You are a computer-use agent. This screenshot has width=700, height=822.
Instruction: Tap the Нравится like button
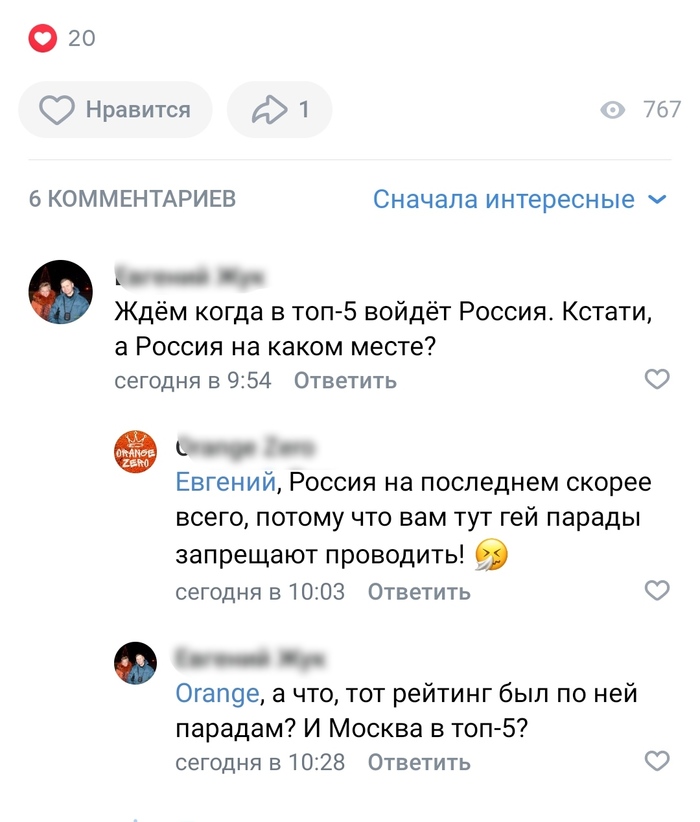(115, 110)
